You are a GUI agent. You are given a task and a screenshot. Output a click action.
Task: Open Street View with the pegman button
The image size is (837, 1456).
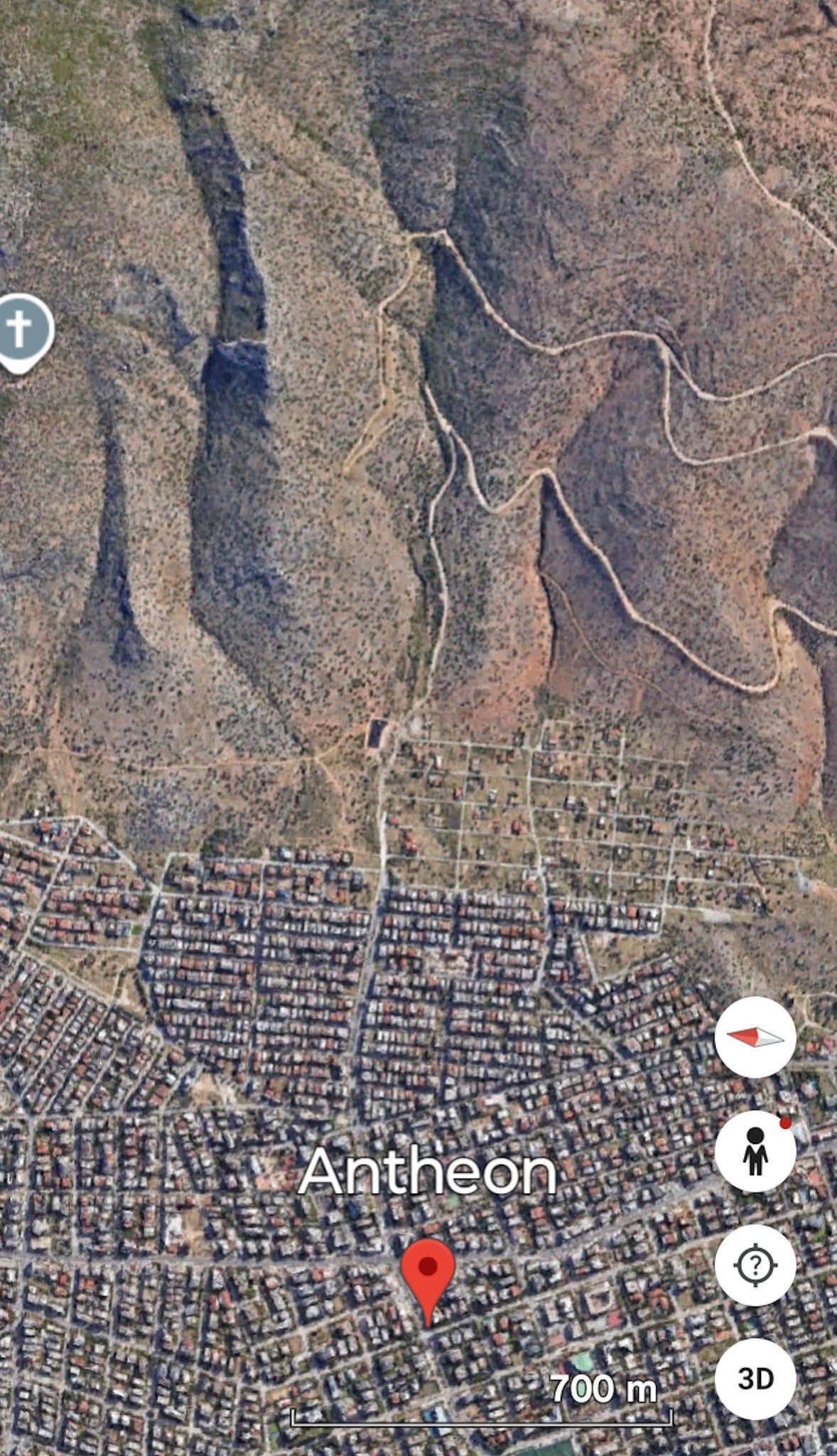point(755,1151)
